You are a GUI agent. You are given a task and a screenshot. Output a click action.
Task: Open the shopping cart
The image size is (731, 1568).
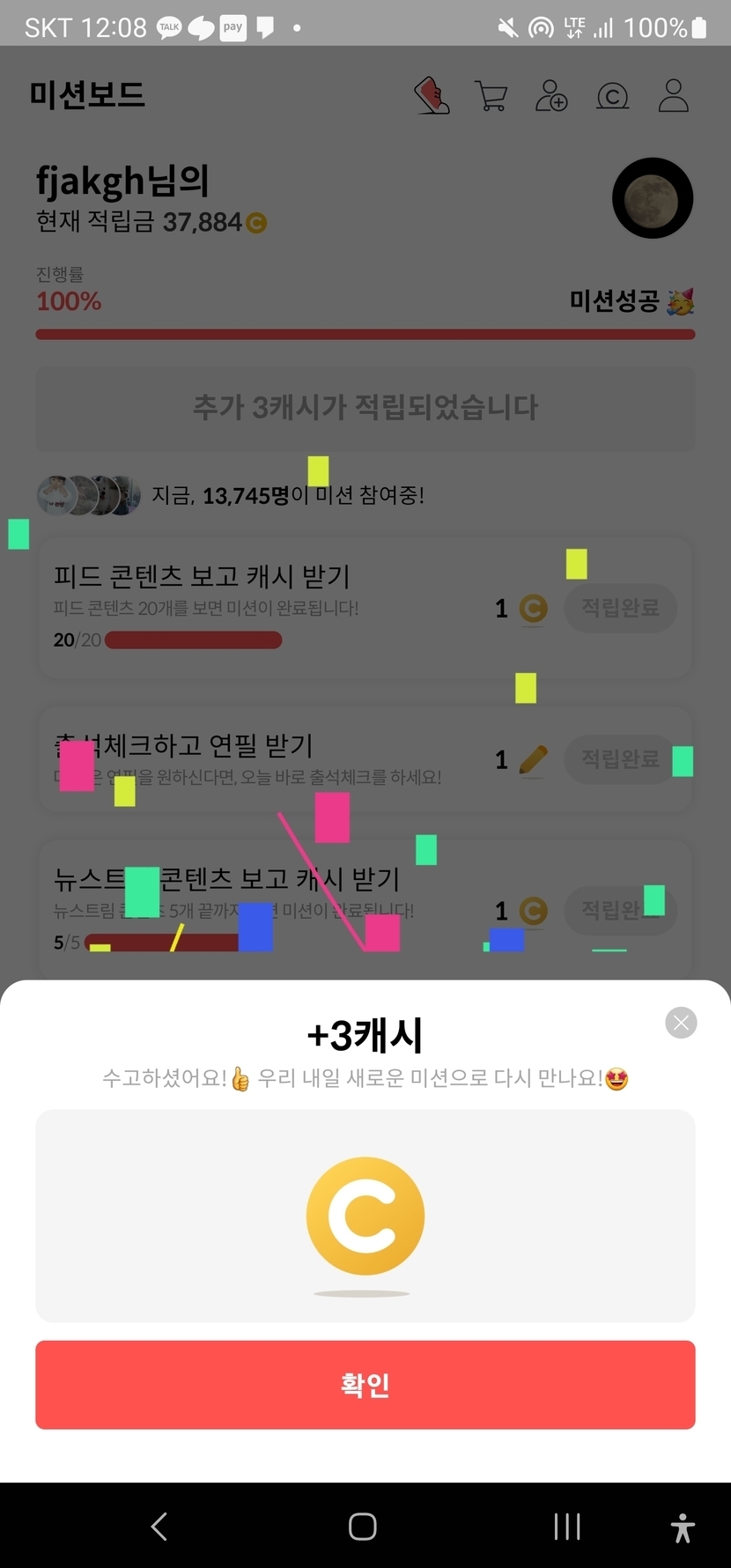coord(491,96)
